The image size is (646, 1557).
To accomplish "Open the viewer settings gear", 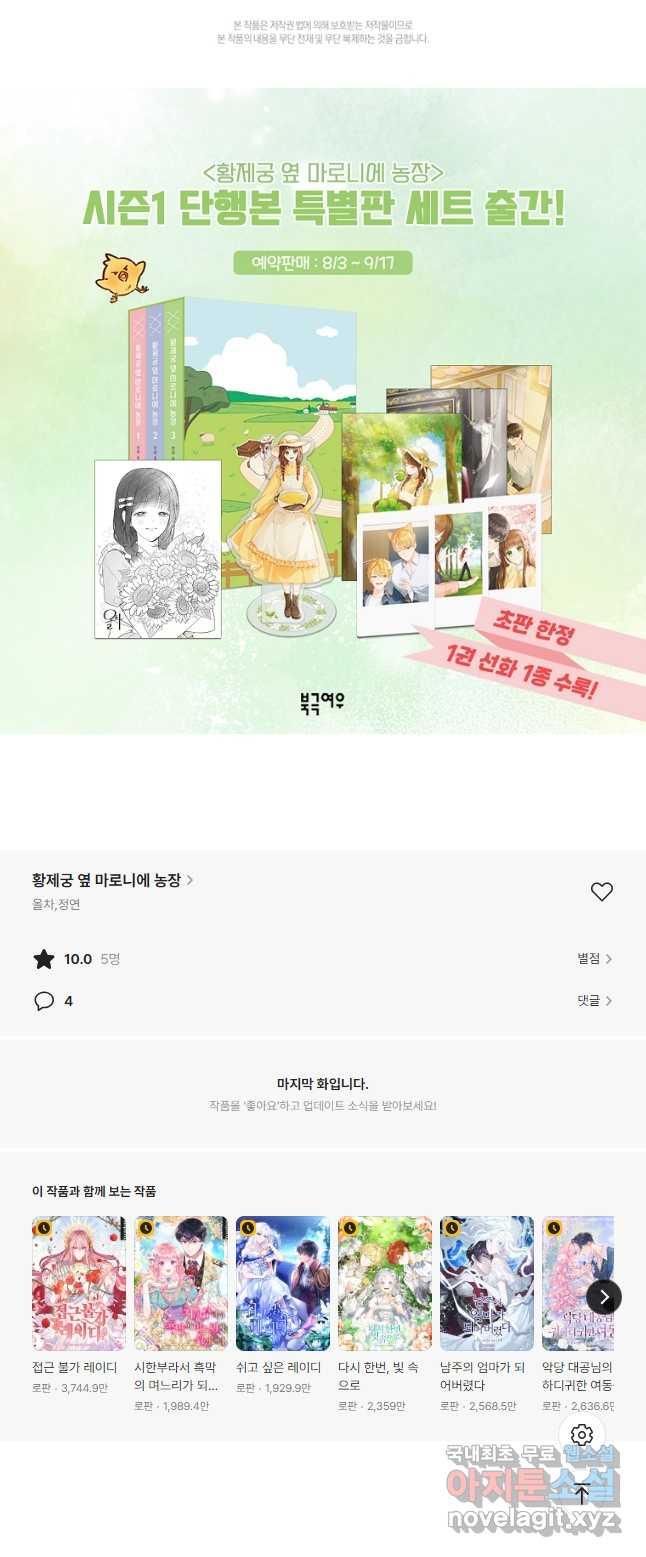I will [582, 1436].
